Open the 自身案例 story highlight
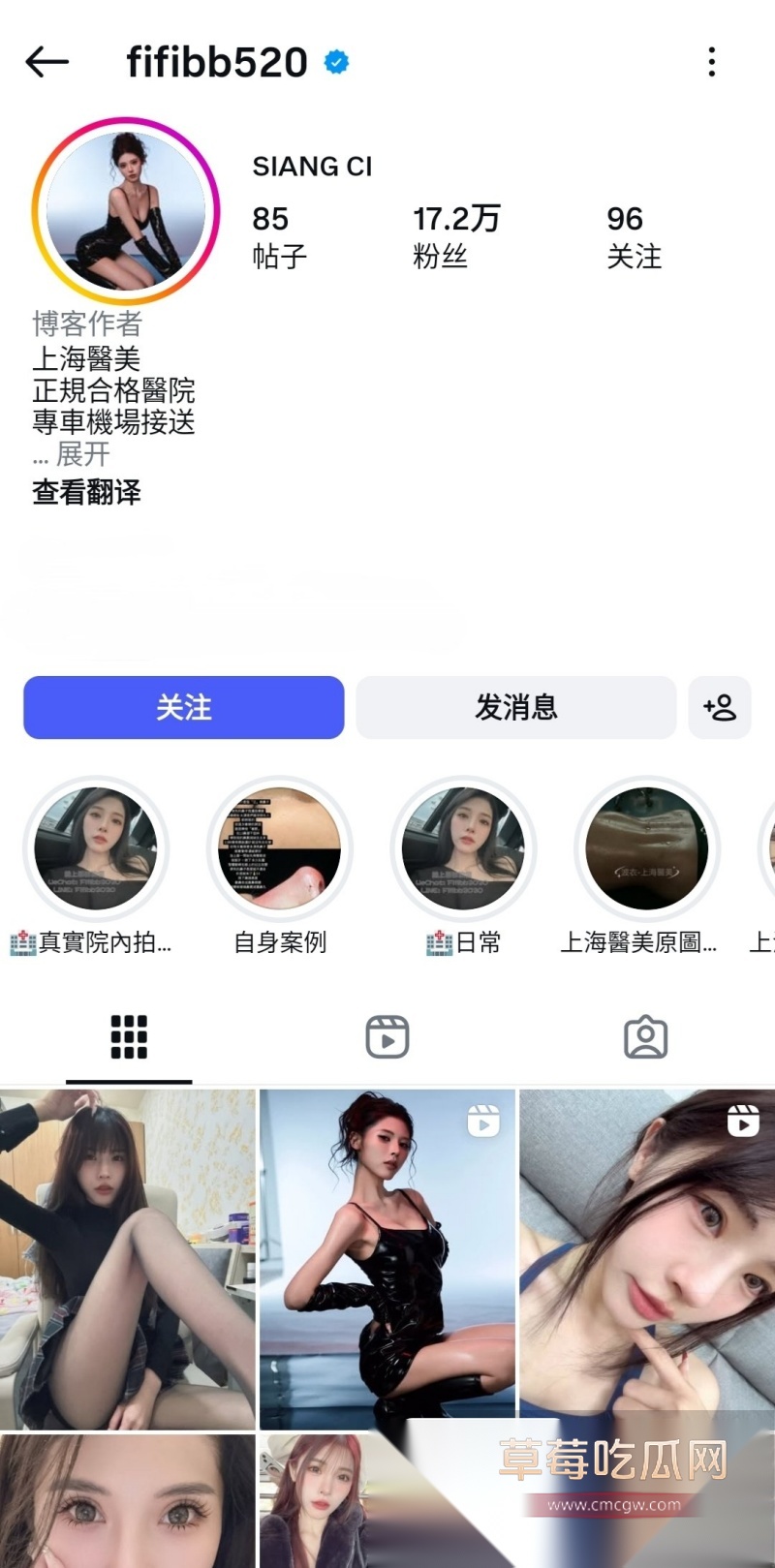 pos(278,847)
